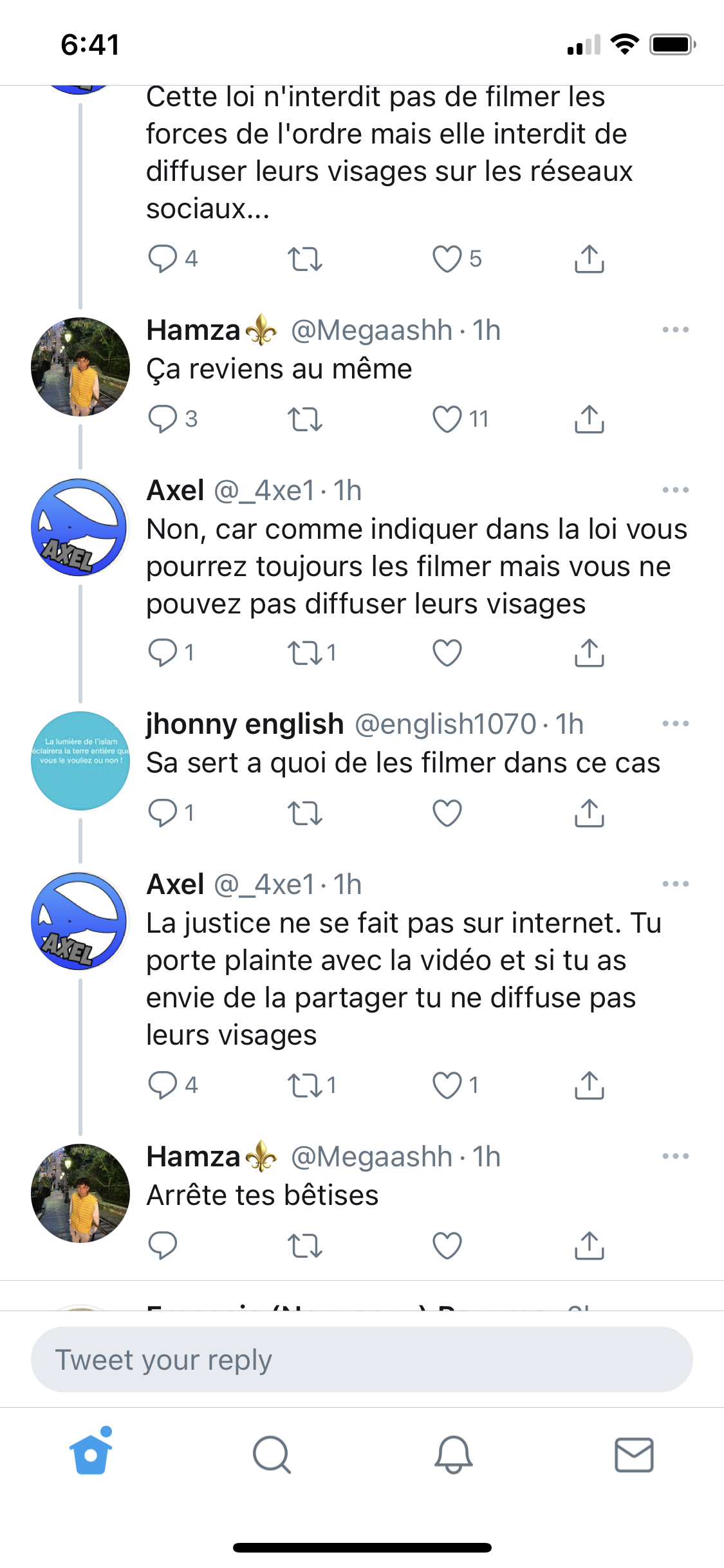The height and width of the screenshot is (1568, 724).
Task: Share the tweet beginning "Cette loi n'interdit pas"
Action: tap(589, 259)
